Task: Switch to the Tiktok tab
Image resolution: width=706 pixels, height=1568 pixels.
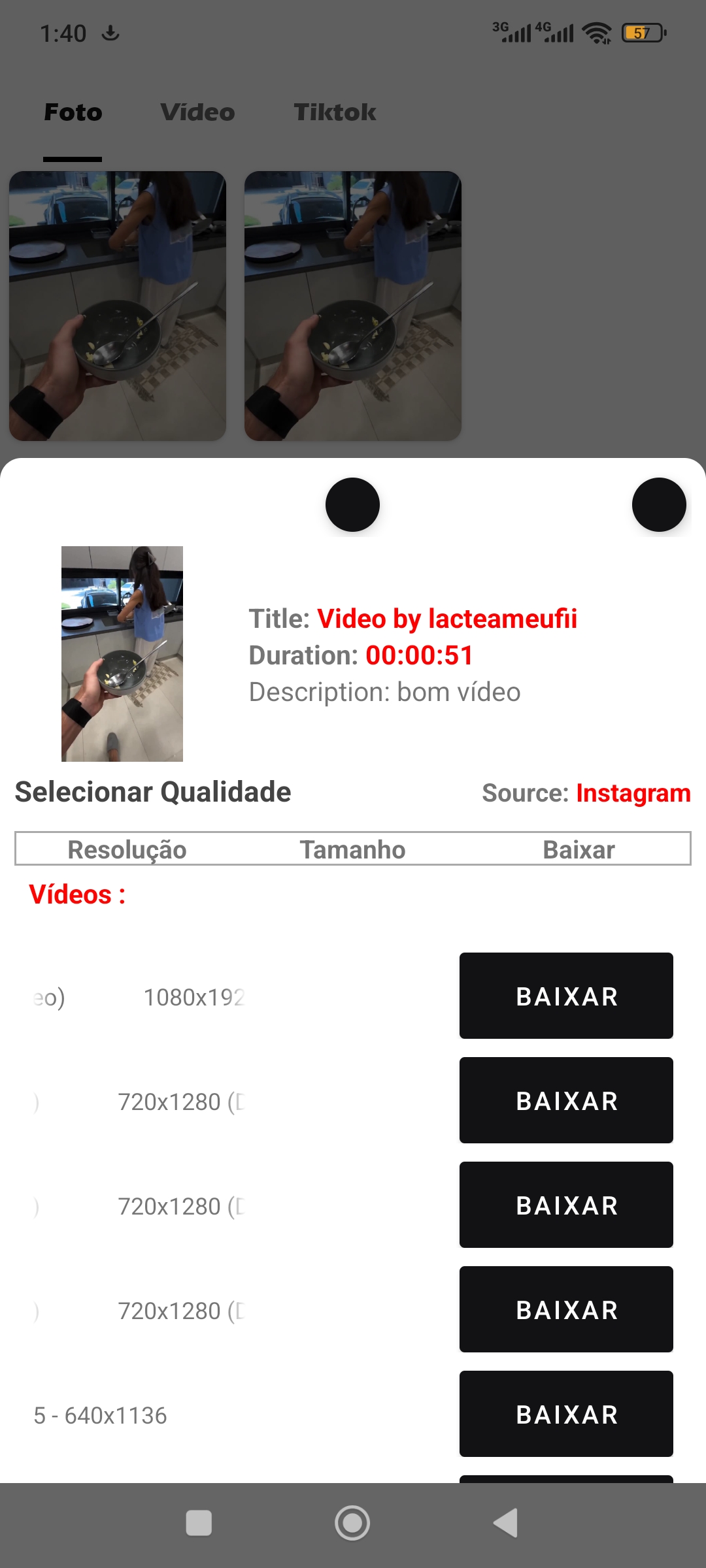Action: 336,112
